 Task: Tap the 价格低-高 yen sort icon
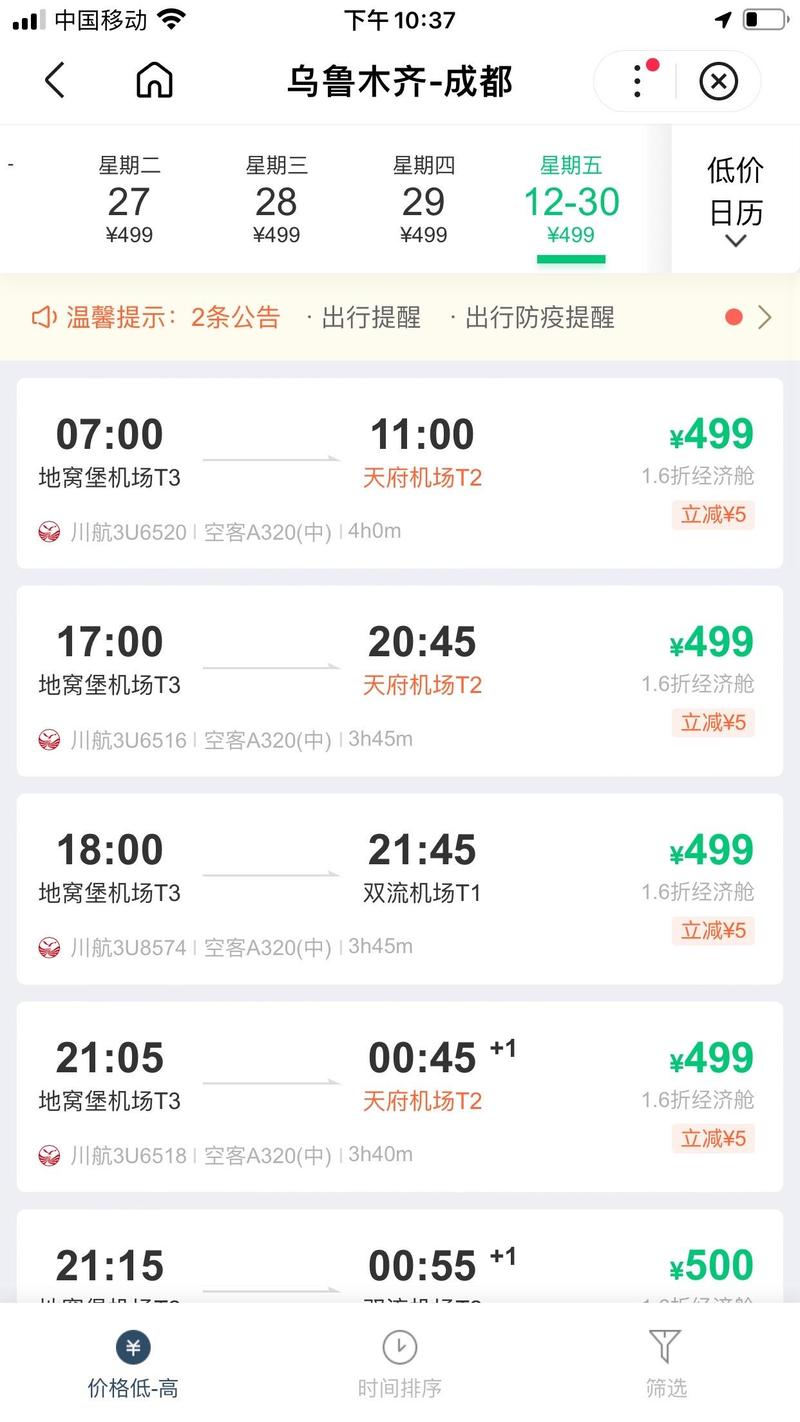click(x=132, y=1348)
